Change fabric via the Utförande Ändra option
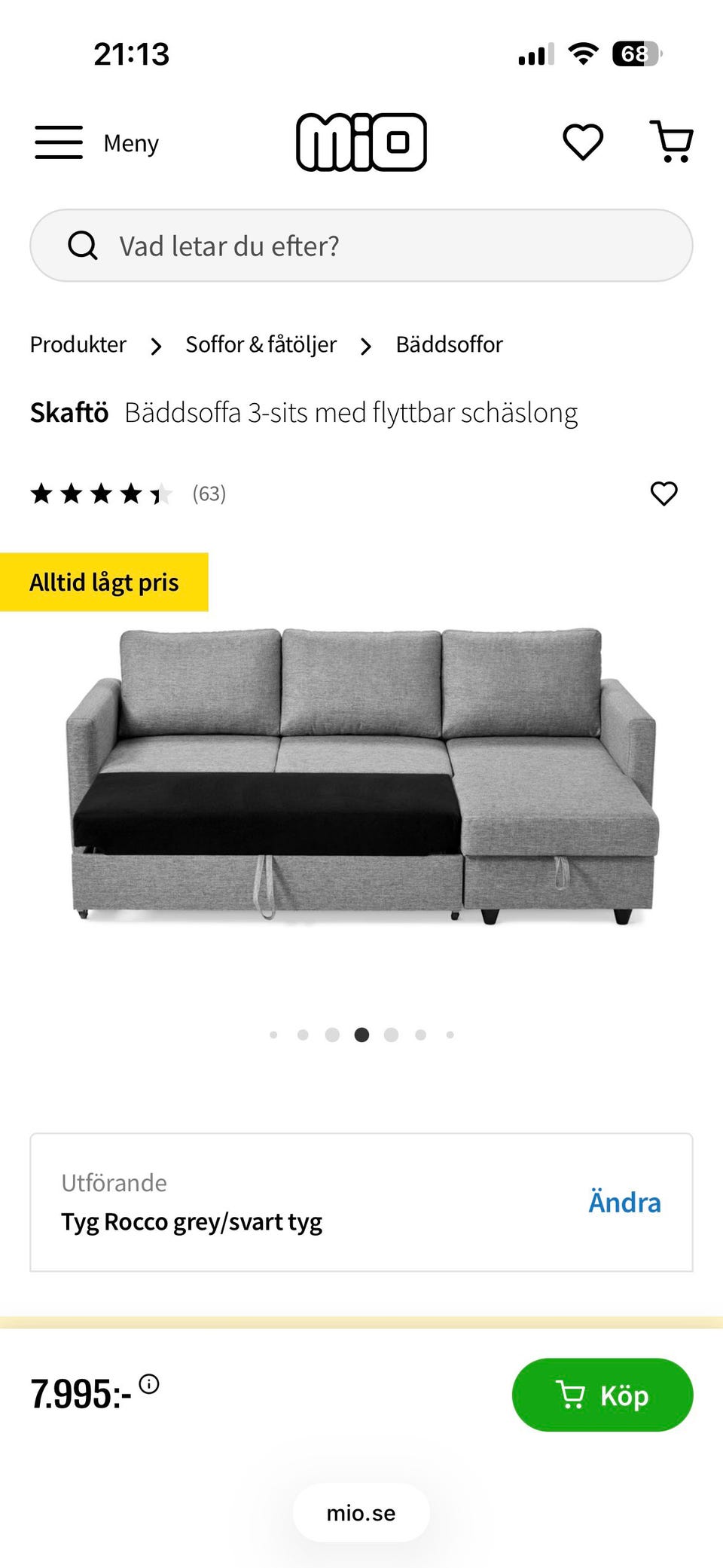The height and width of the screenshot is (1568, 723). (x=624, y=1203)
